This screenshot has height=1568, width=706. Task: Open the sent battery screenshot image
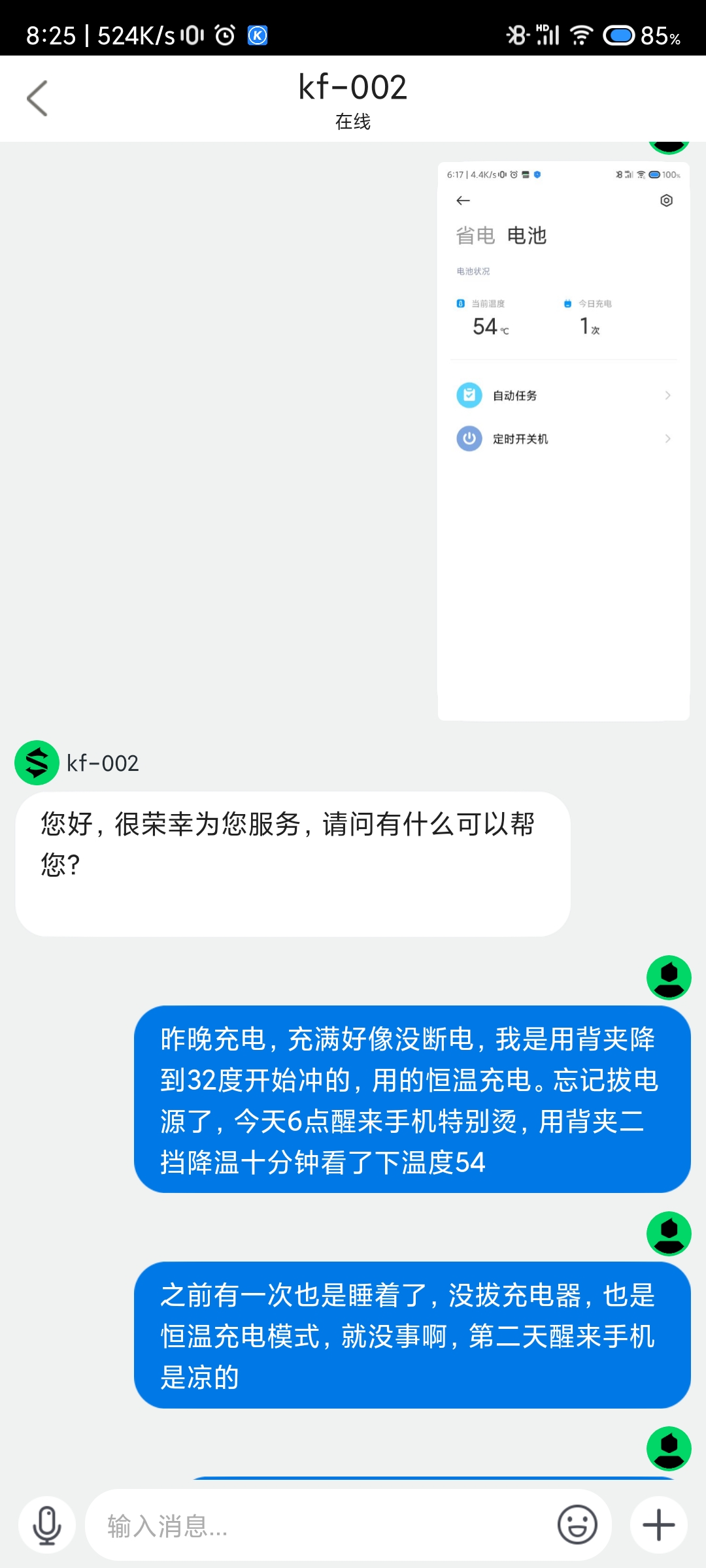563,441
